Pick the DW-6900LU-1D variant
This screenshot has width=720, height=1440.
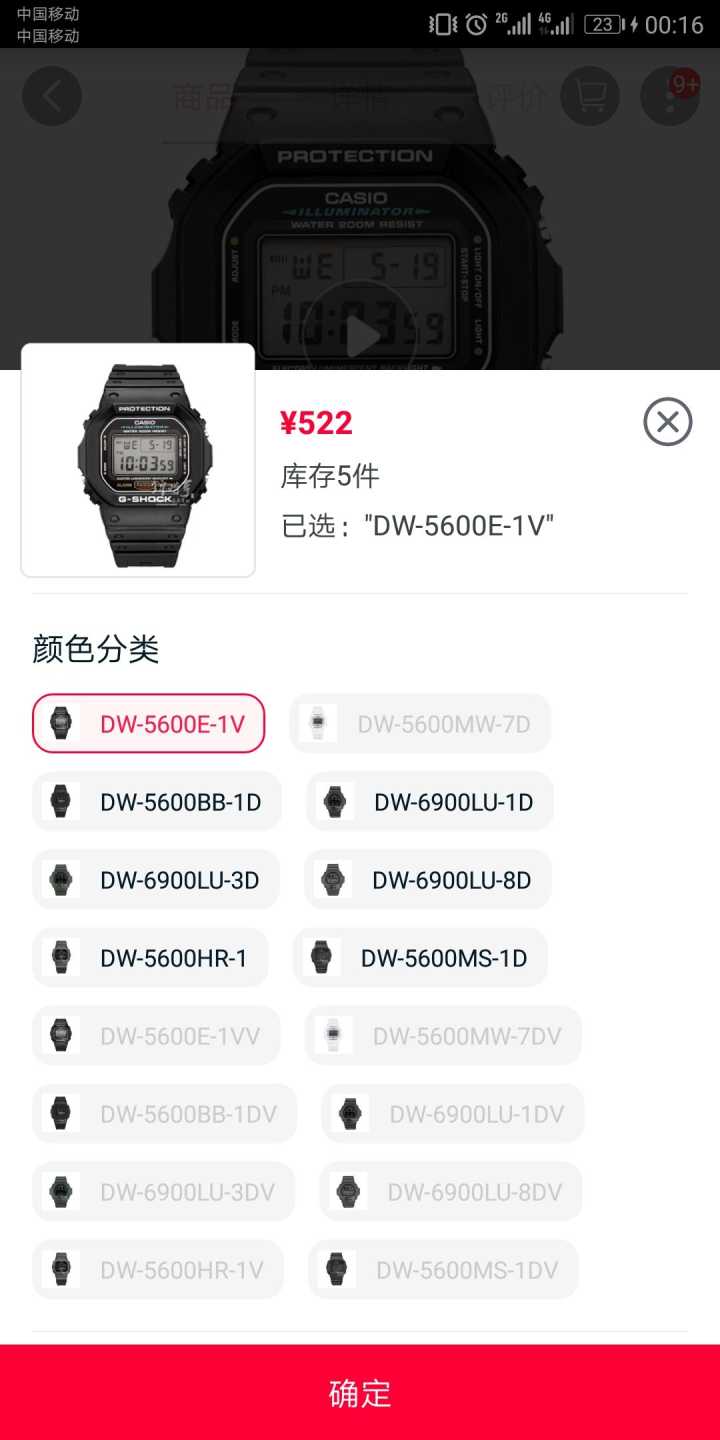430,801
